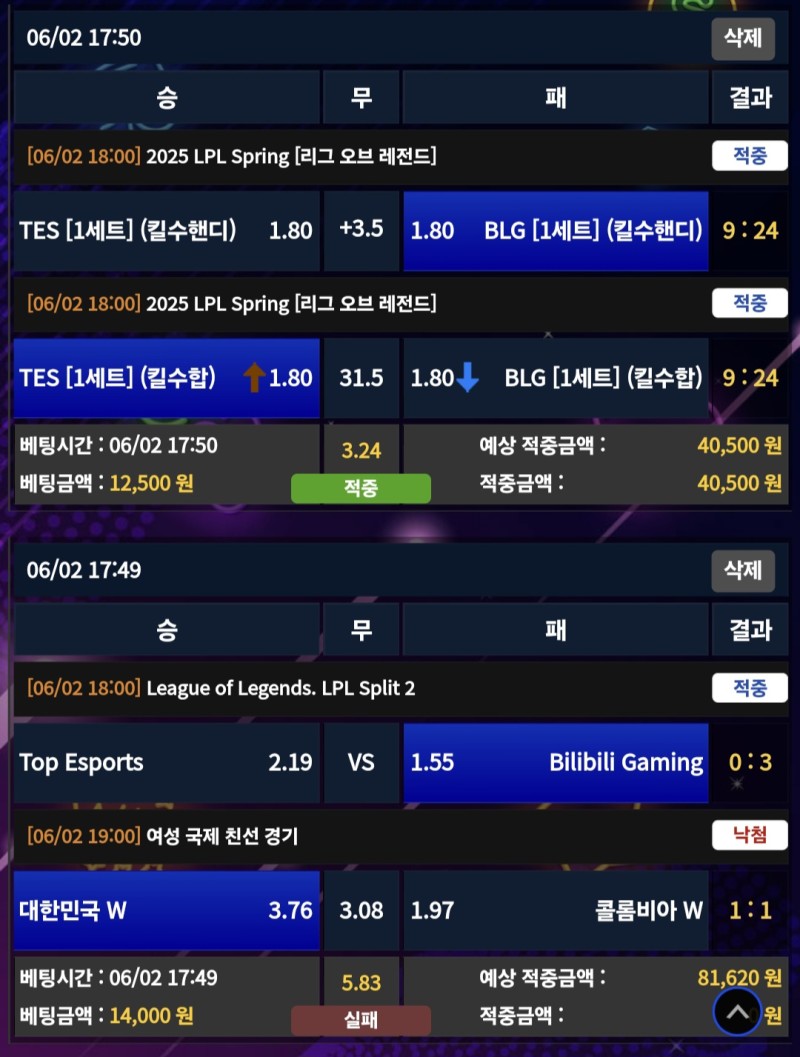Delete the 06/02 17:49 betting slip
The width and height of the screenshot is (800, 1057).
(742, 571)
